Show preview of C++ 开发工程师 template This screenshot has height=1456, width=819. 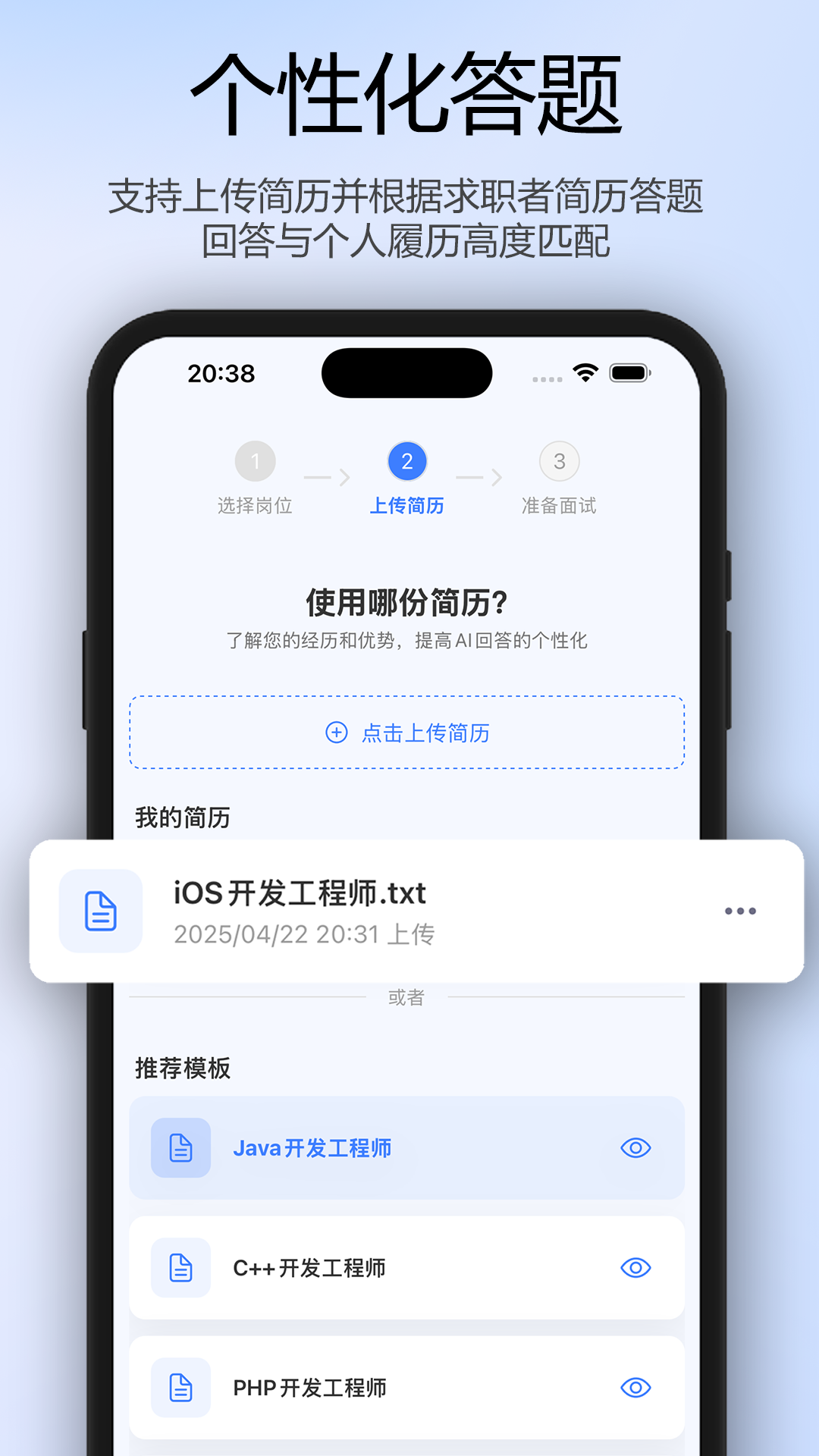635,1267
